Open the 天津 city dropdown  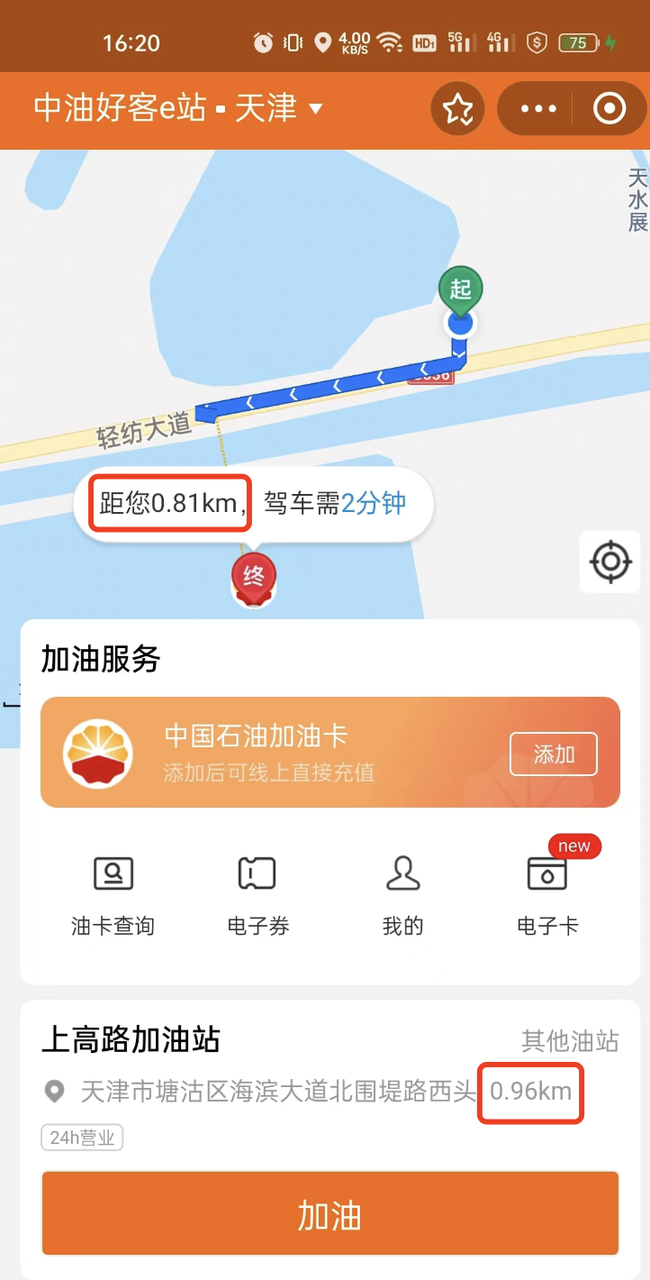point(280,108)
